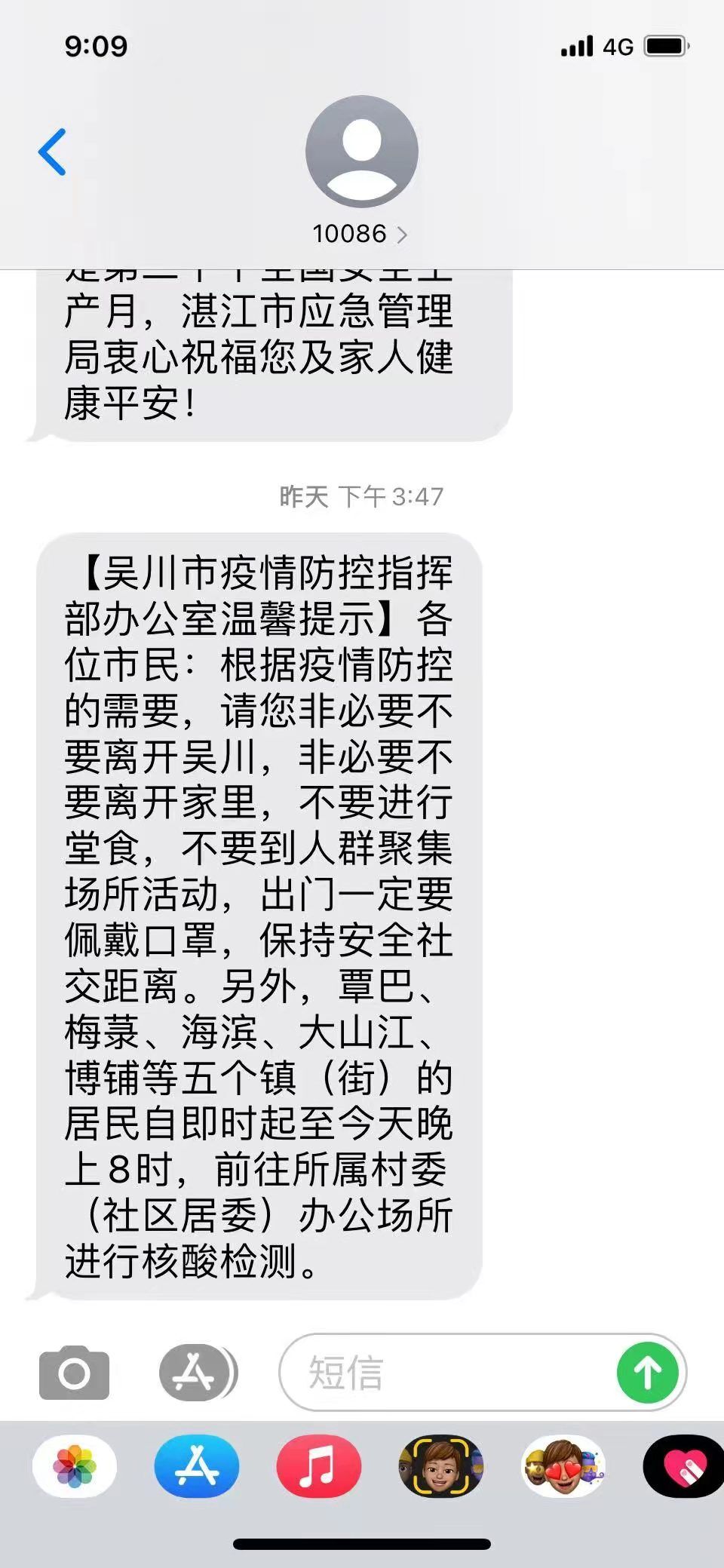Open the Memoji camera app
Viewport: 724px width, 1568px height.
[441, 1467]
